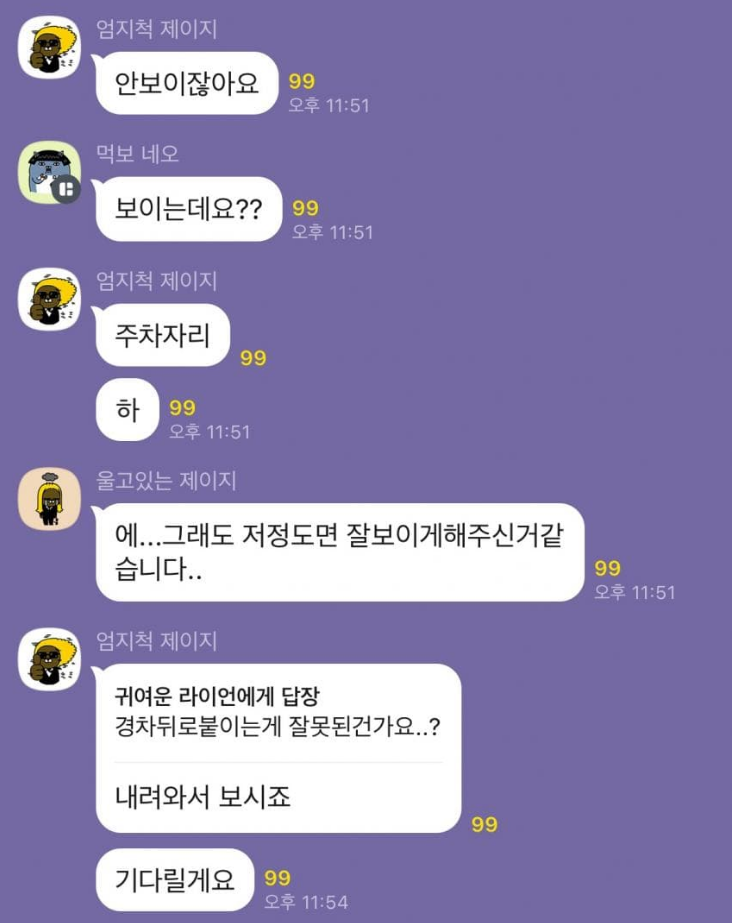Image resolution: width=732 pixels, height=923 pixels.
Task: Click the 하 message bubble
Action: pos(127,407)
